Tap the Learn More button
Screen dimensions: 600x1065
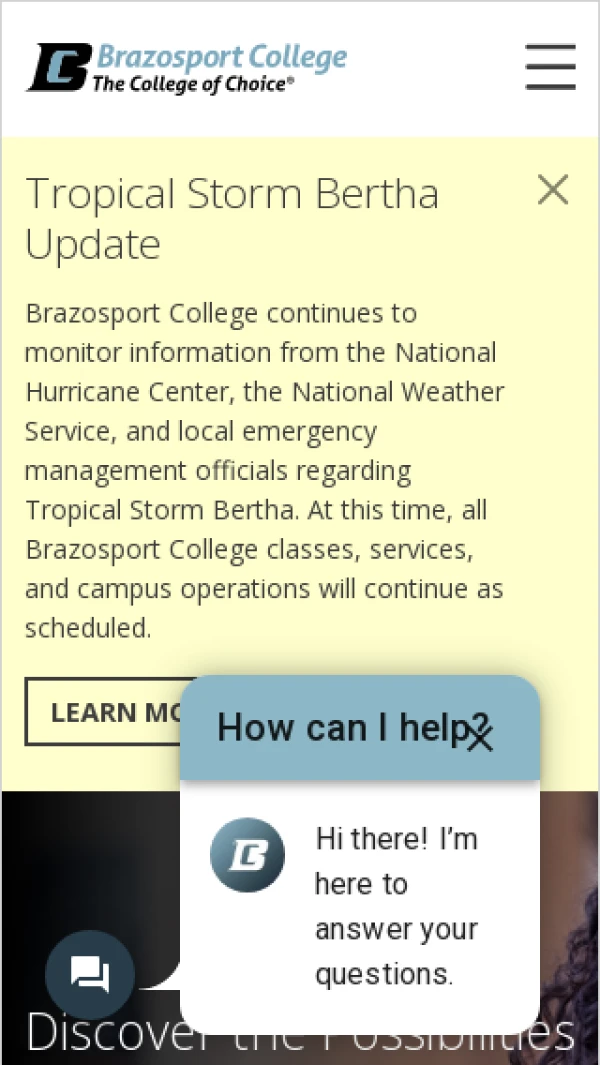tap(103, 711)
